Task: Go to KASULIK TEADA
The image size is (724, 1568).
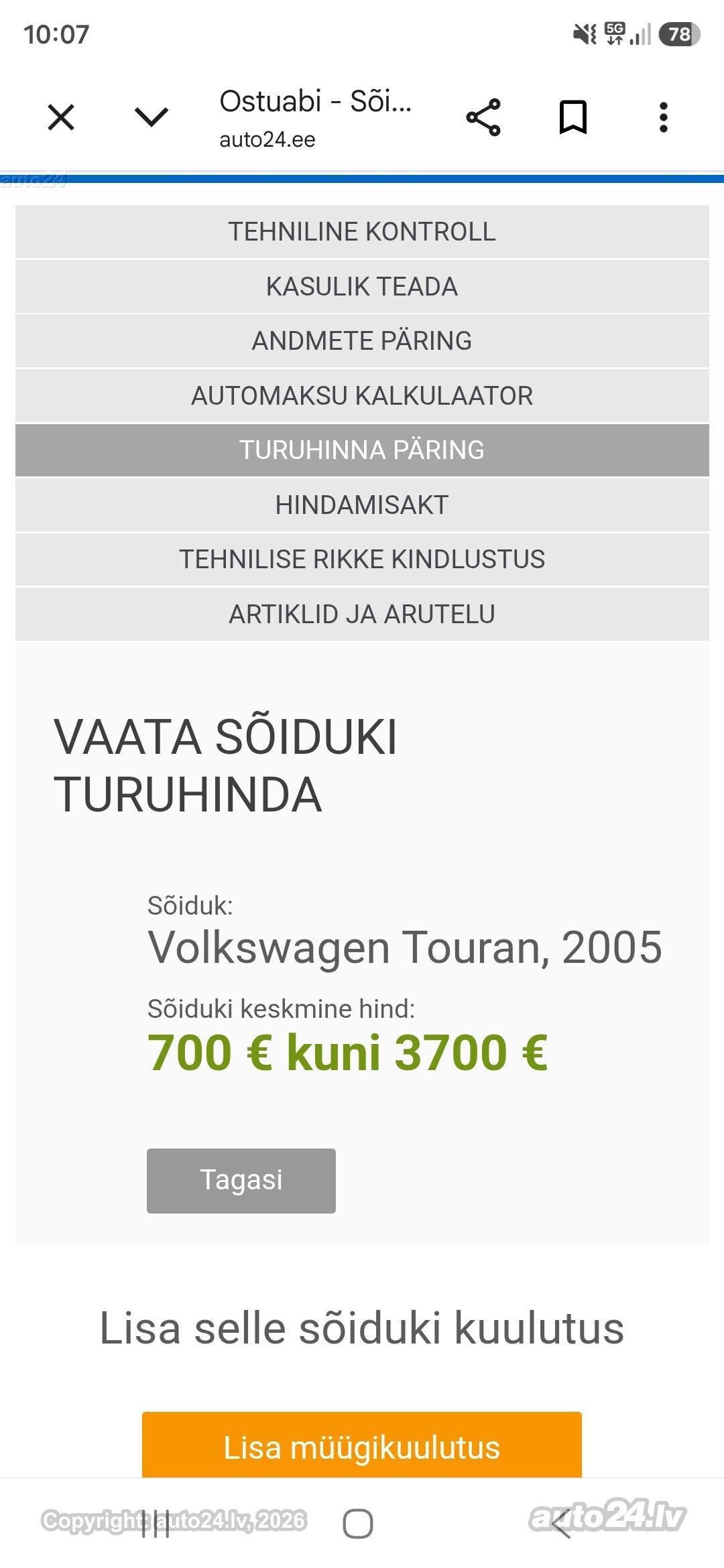Action: tap(362, 287)
